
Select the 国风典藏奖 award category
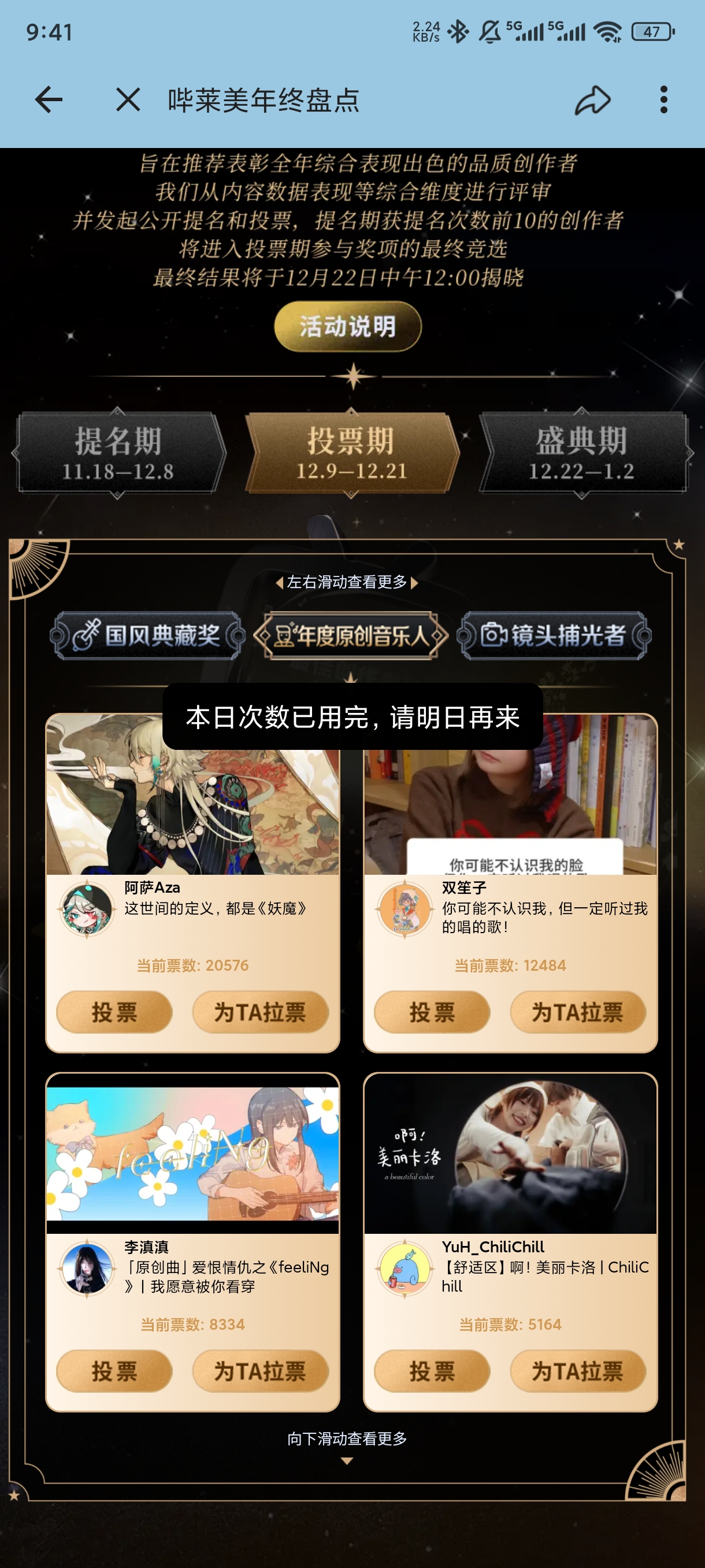point(147,635)
